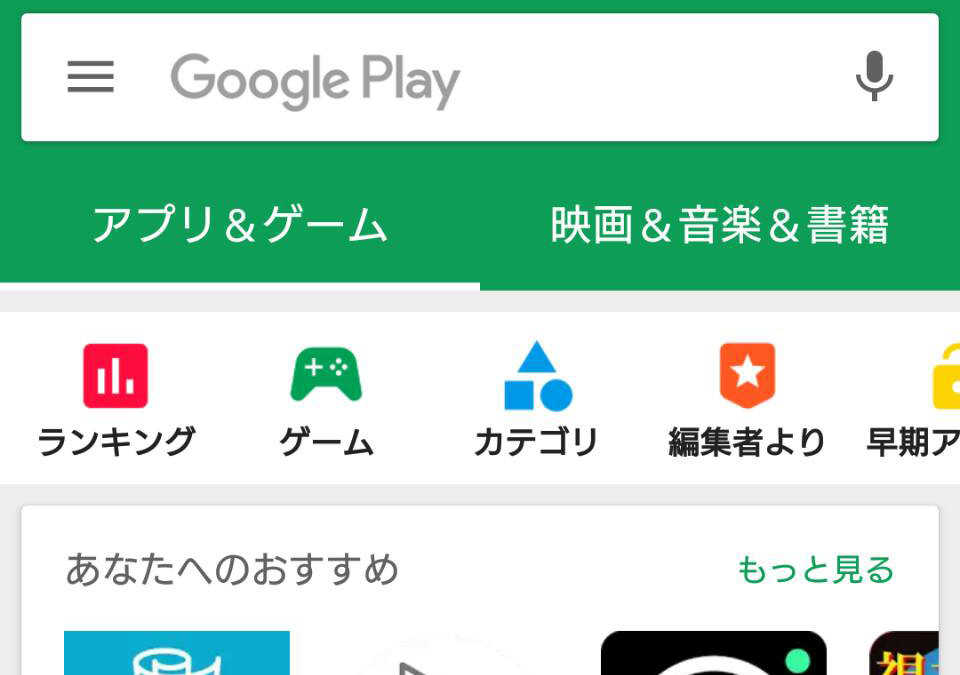Start voice search with the microphone

click(873, 77)
